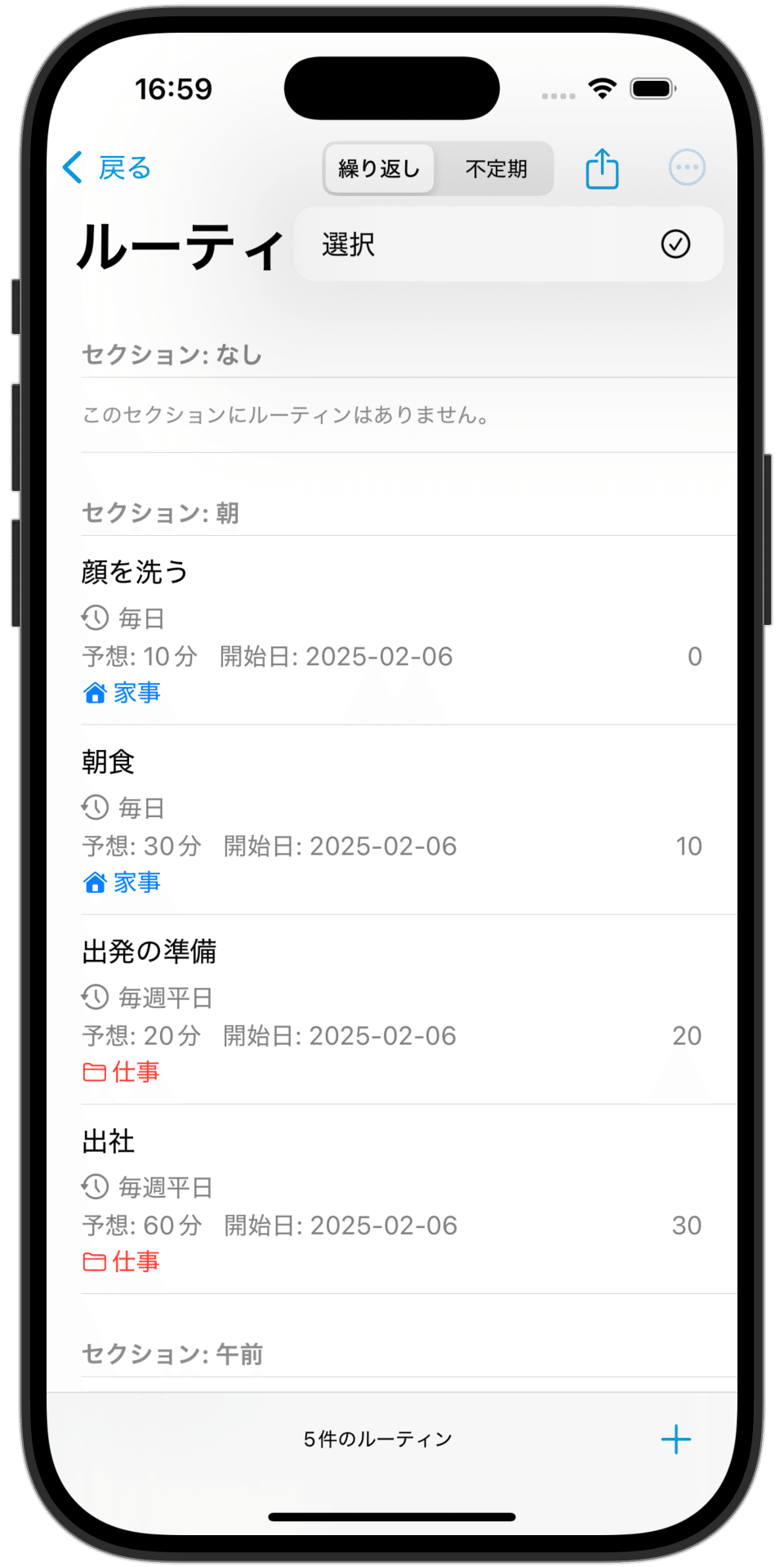Tap the house icon beside 朝食's 家事 tag
This screenshot has width=784, height=1567.
[x=96, y=882]
